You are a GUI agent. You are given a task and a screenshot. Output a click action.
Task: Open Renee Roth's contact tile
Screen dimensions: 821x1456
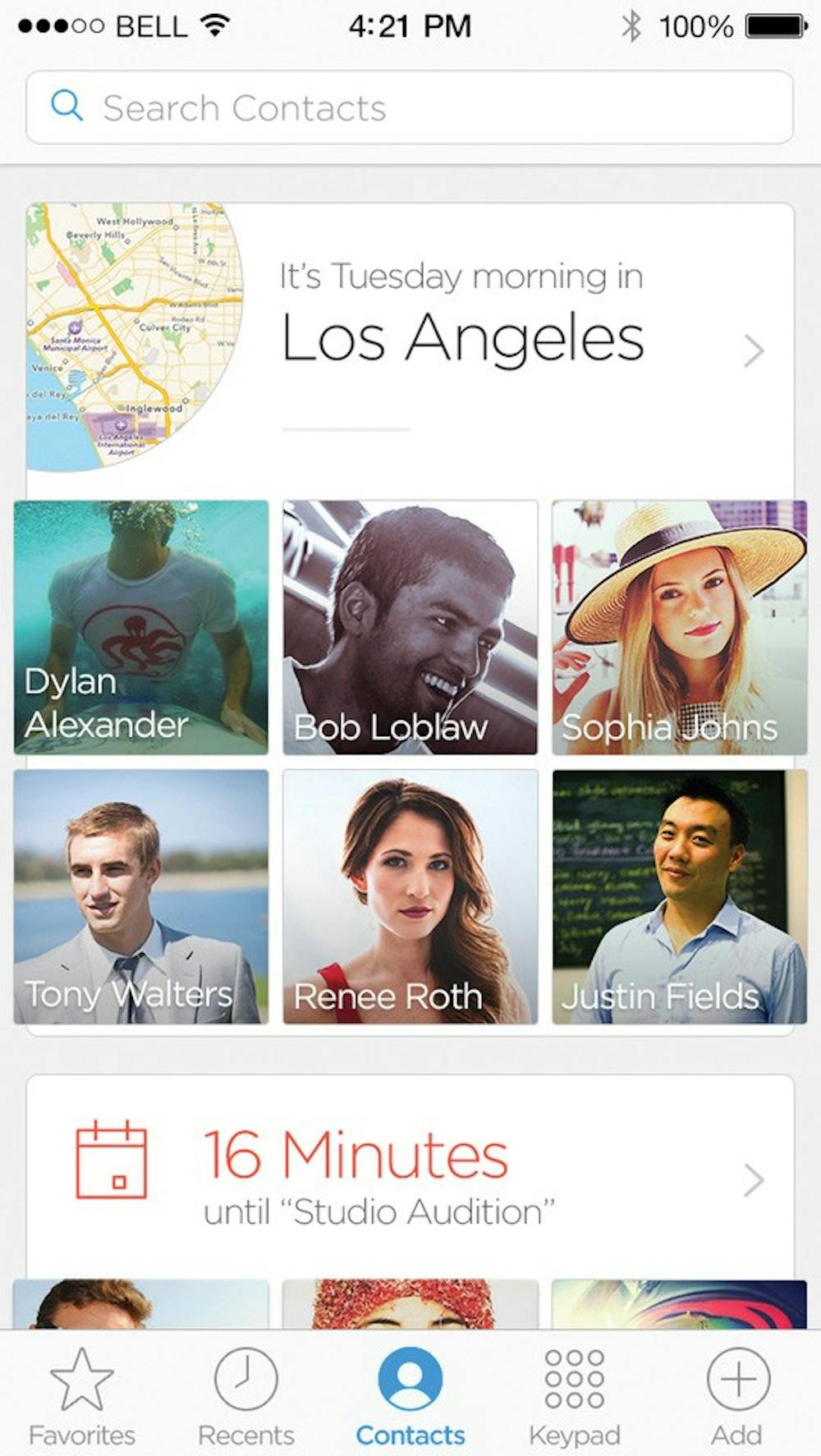point(410,896)
